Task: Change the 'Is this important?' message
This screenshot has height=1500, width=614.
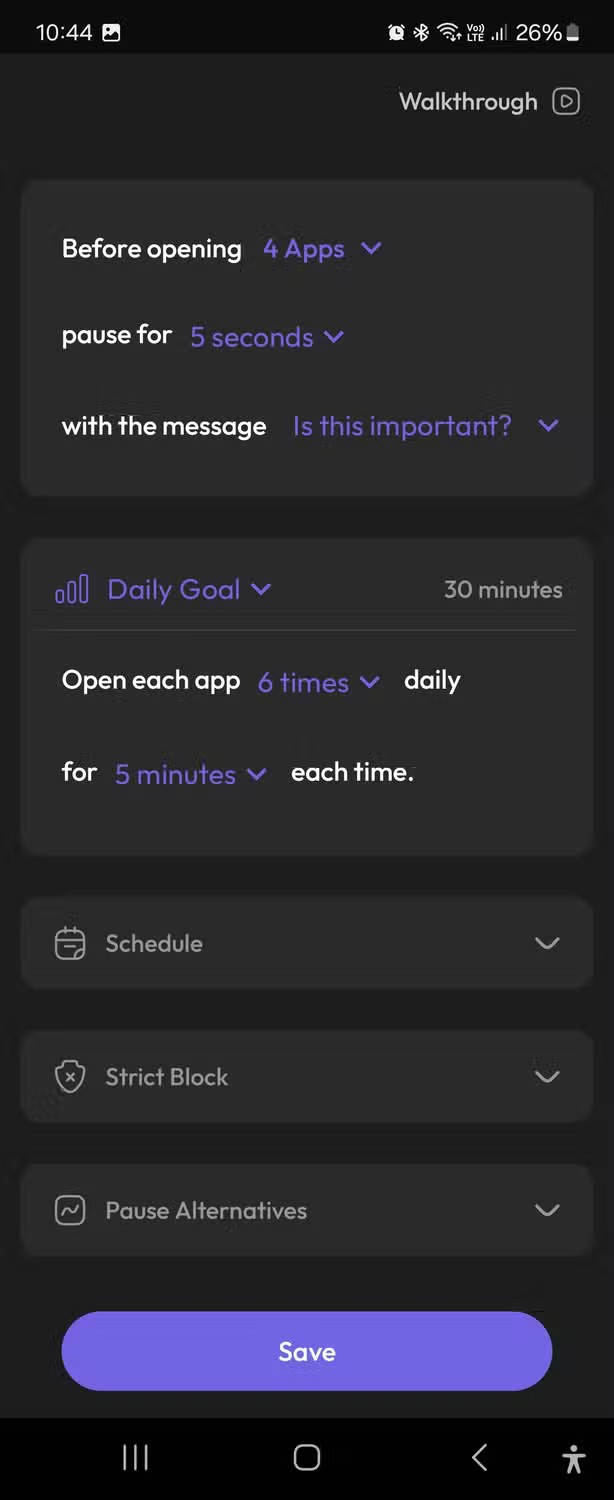Action: click(x=424, y=426)
